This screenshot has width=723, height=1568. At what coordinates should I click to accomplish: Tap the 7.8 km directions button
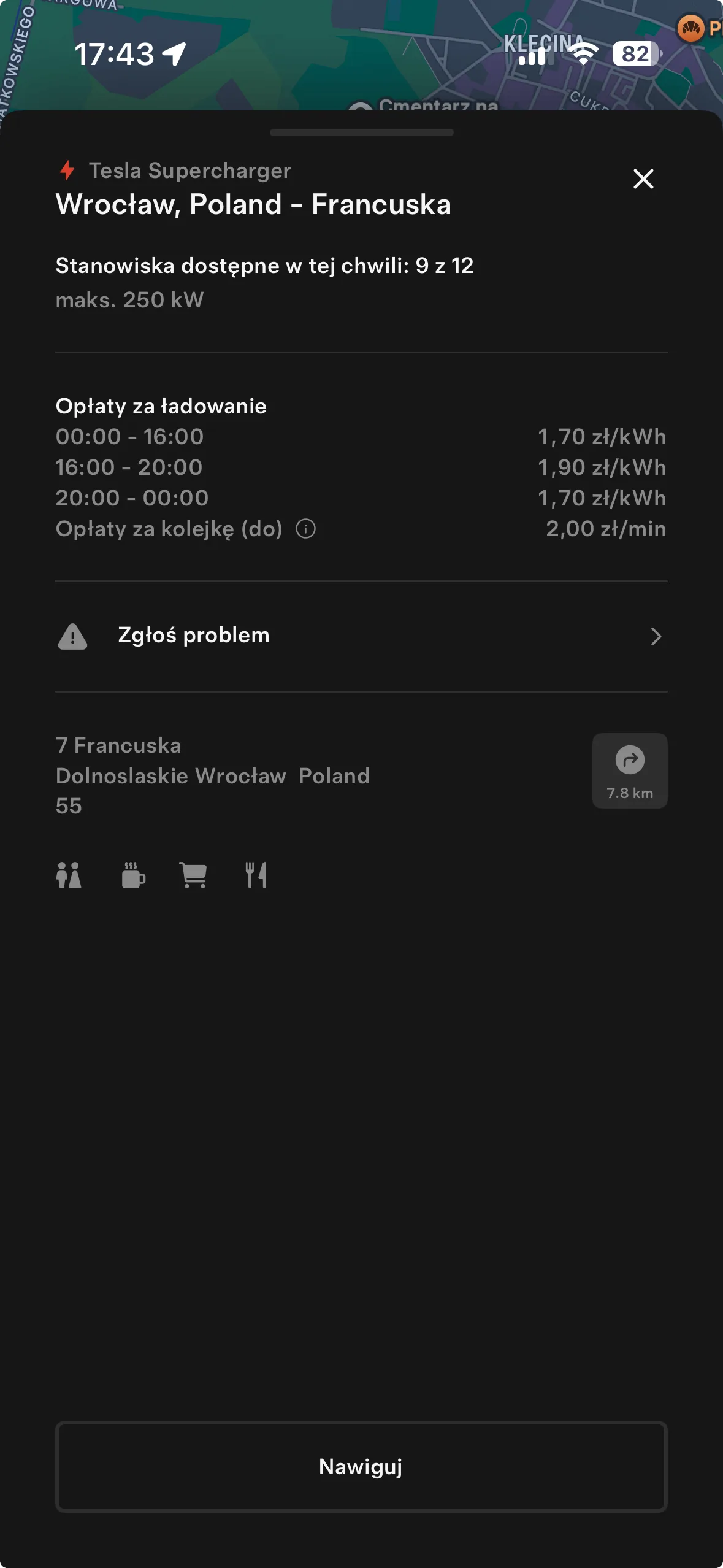click(x=629, y=771)
